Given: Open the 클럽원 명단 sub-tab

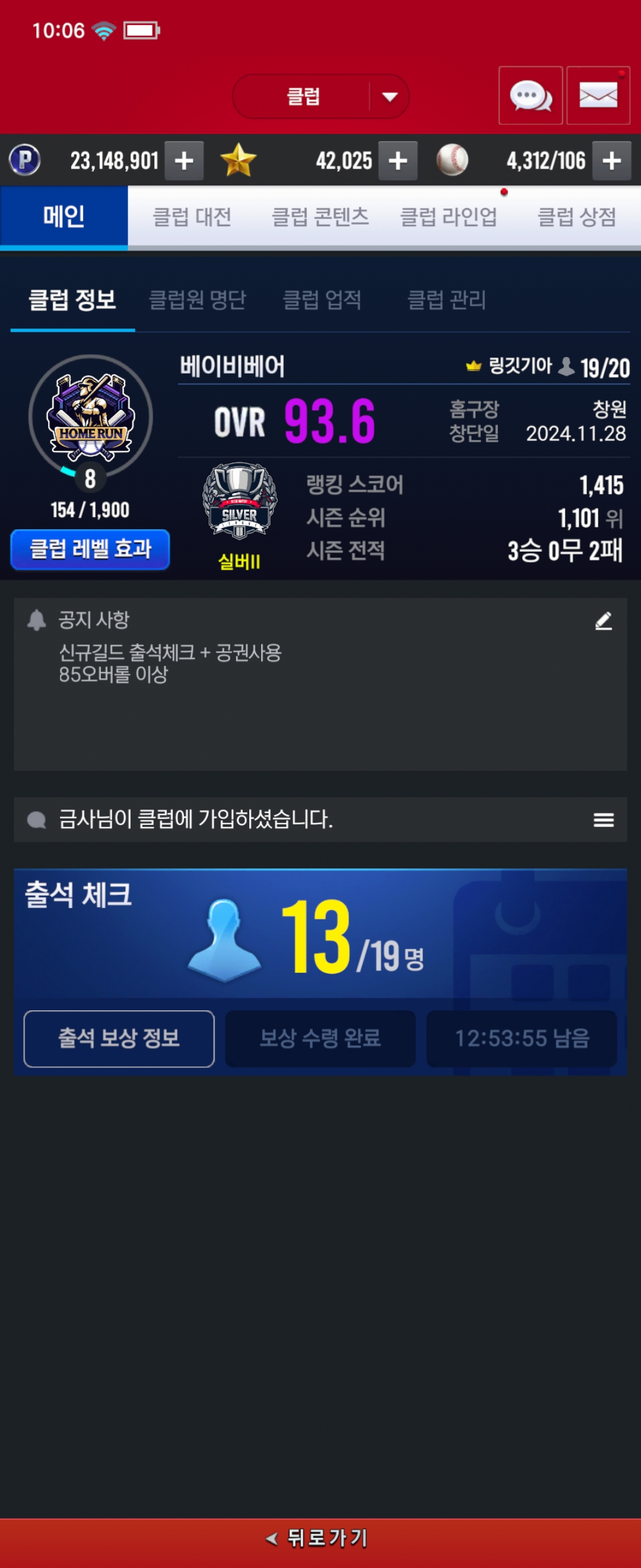Looking at the screenshot, I should (197, 299).
